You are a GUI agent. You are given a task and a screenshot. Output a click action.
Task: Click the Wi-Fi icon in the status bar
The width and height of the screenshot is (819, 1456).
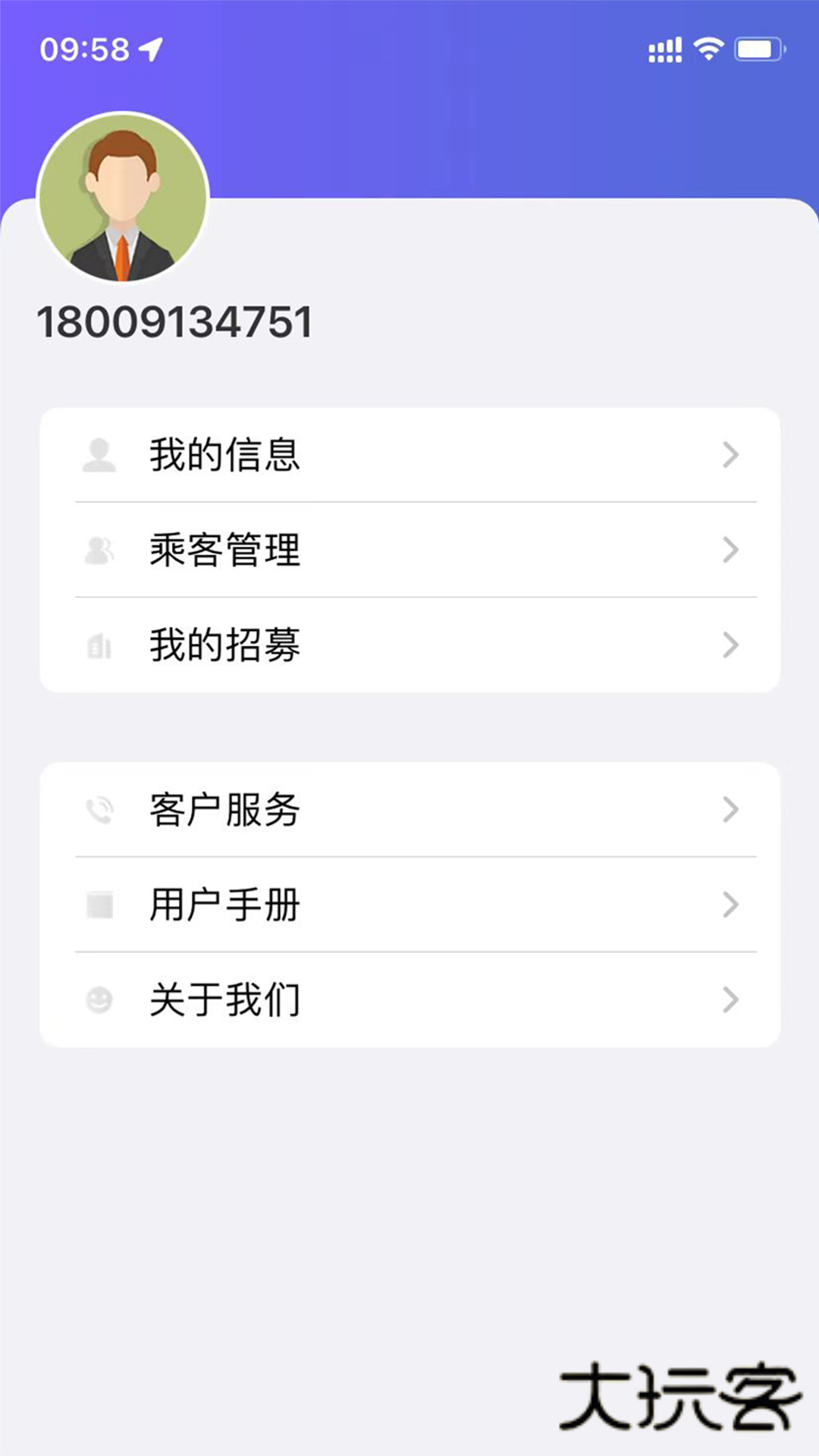(708, 50)
